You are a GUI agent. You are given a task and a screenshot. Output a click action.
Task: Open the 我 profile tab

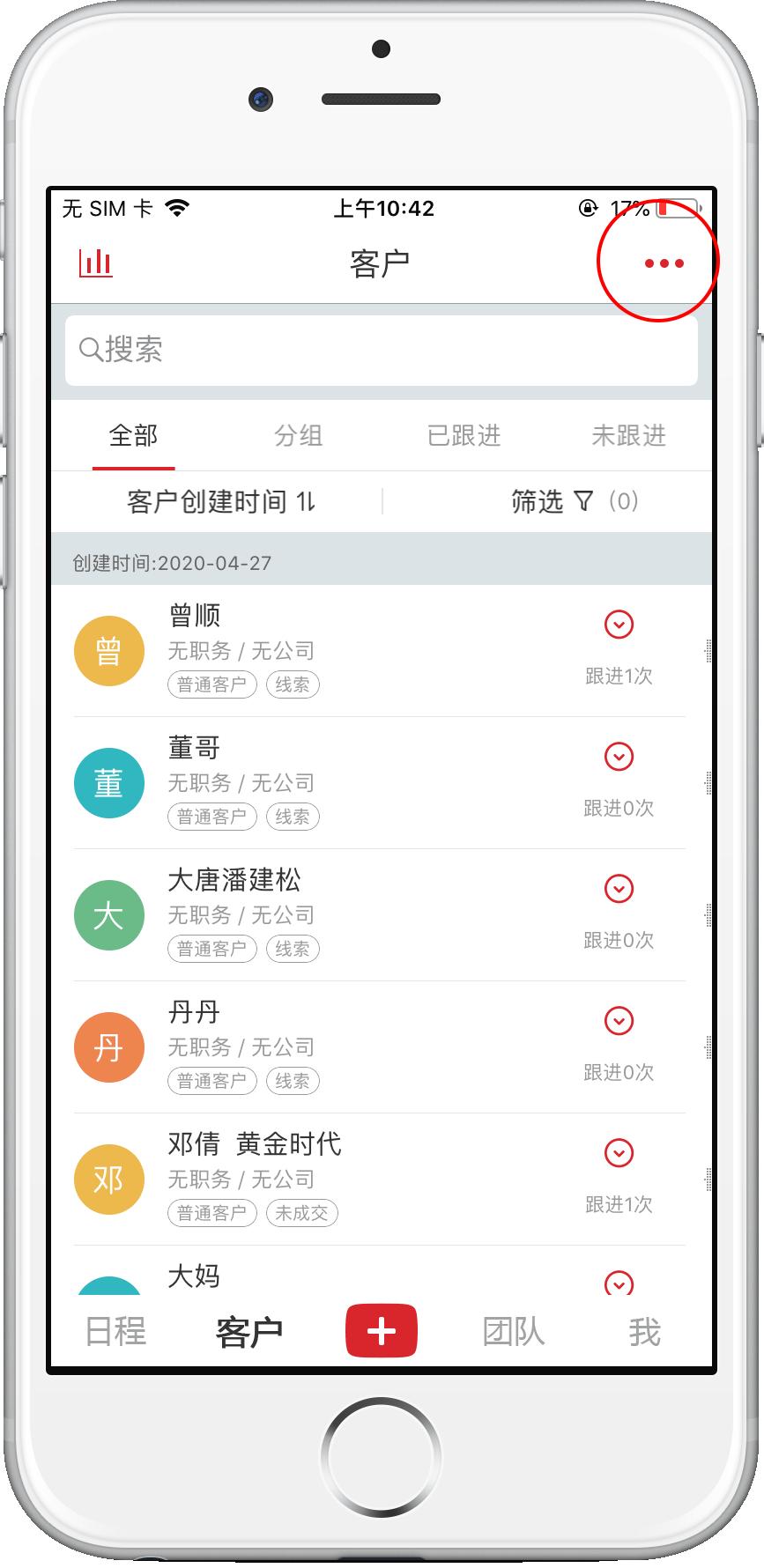click(x=644, y=1331)
